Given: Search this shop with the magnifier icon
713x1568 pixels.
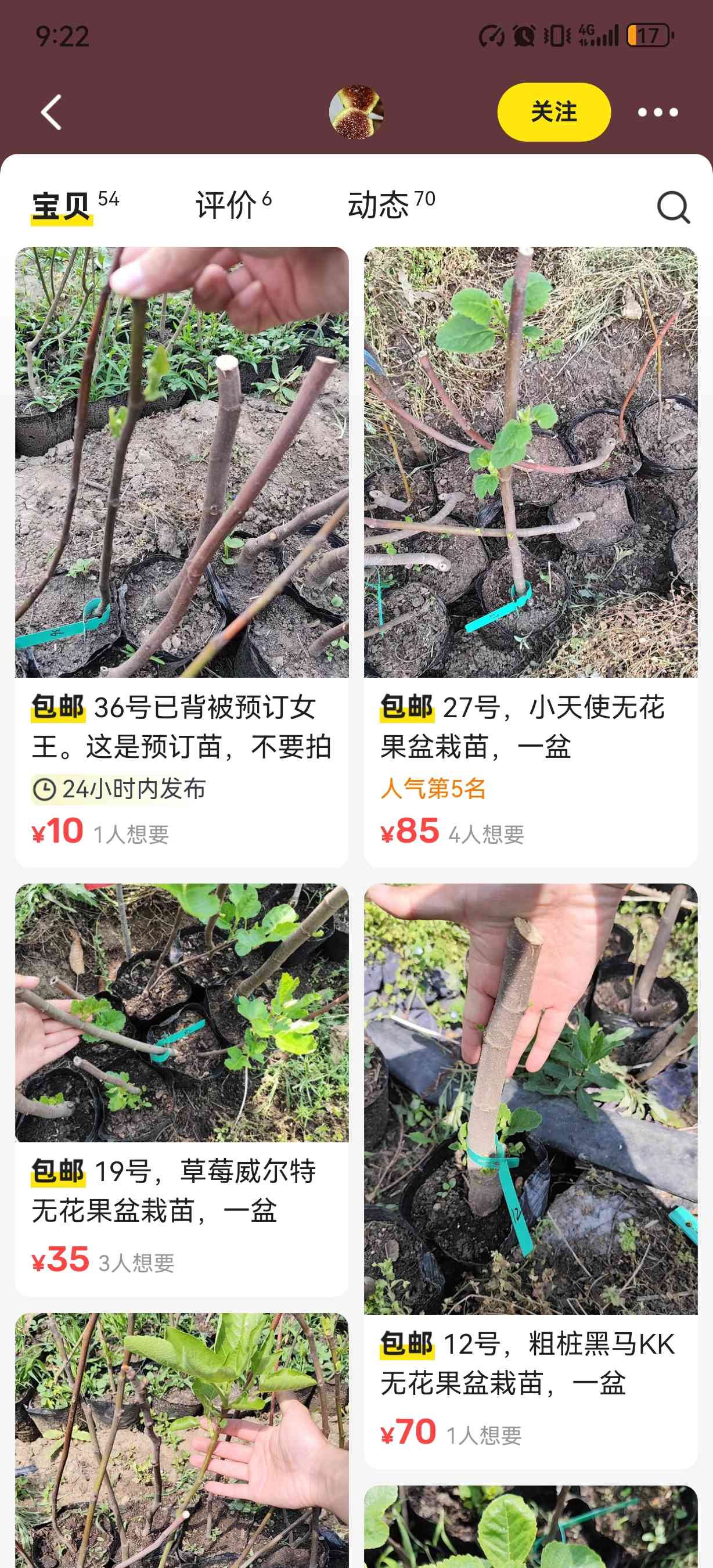Looking at the screenshot, I should click(x=674, y=207).
